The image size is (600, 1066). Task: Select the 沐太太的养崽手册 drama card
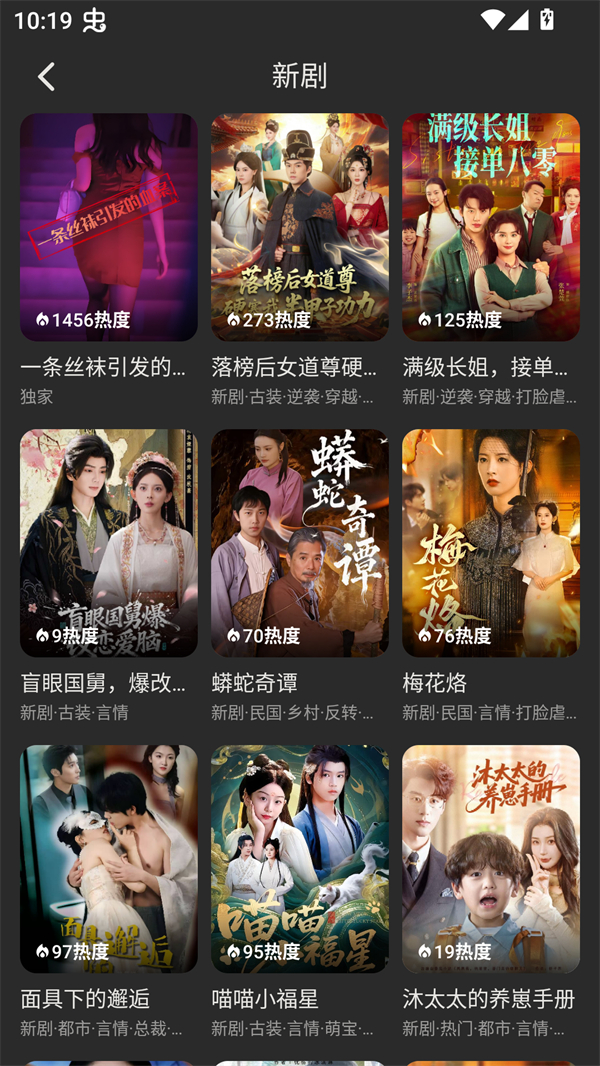(x=490, y=859)
